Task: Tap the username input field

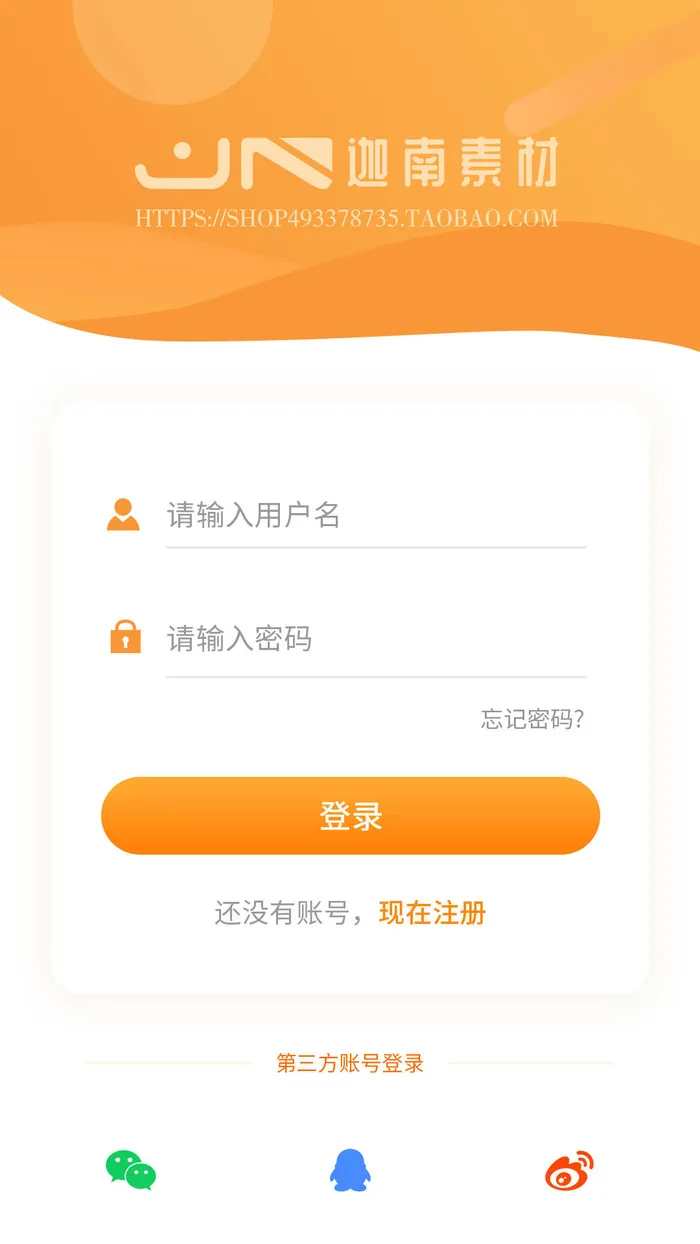Action: click(x=375, y=516)
